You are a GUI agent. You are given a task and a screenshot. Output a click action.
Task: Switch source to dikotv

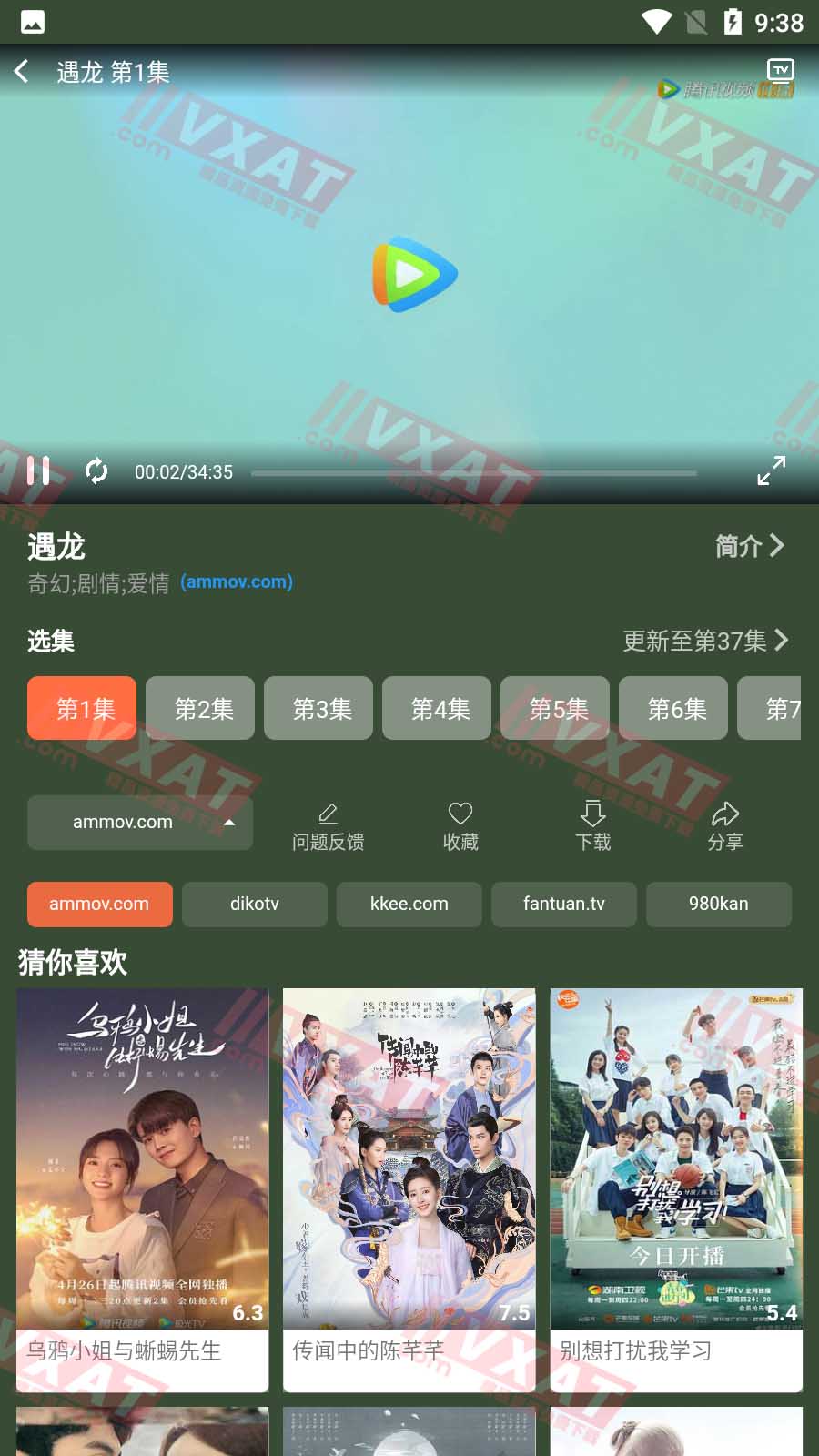coord(255,905)
